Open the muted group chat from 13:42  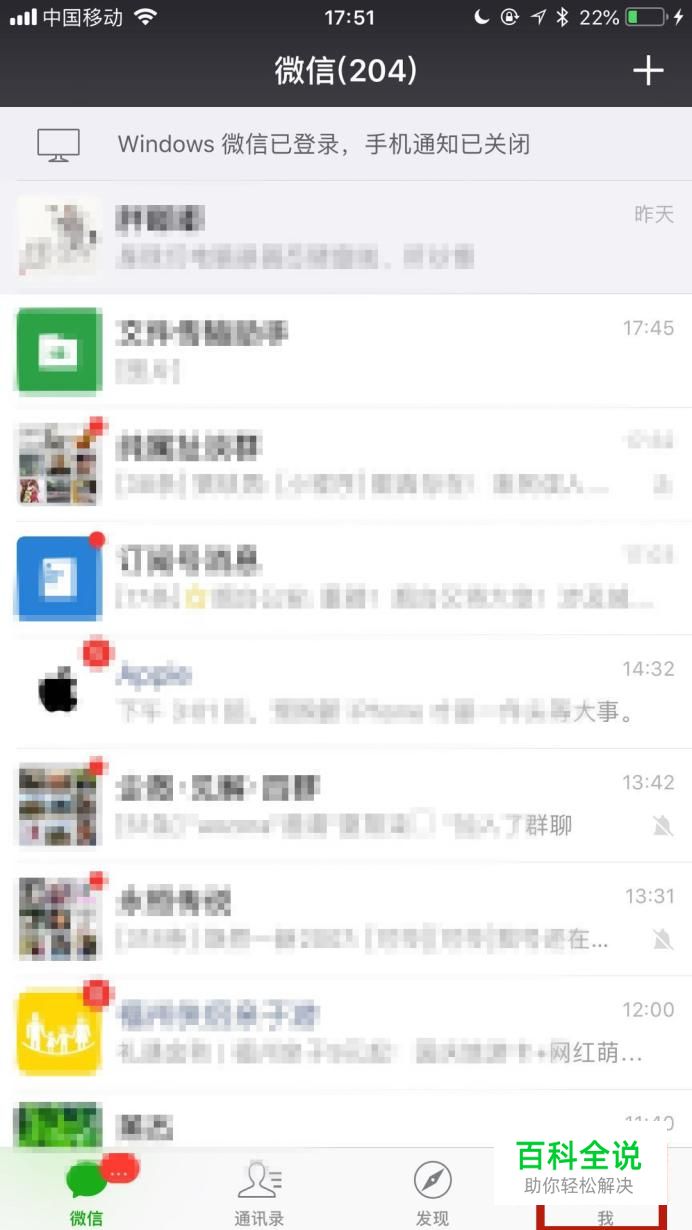pyautogui.click(x=346, y=805)
